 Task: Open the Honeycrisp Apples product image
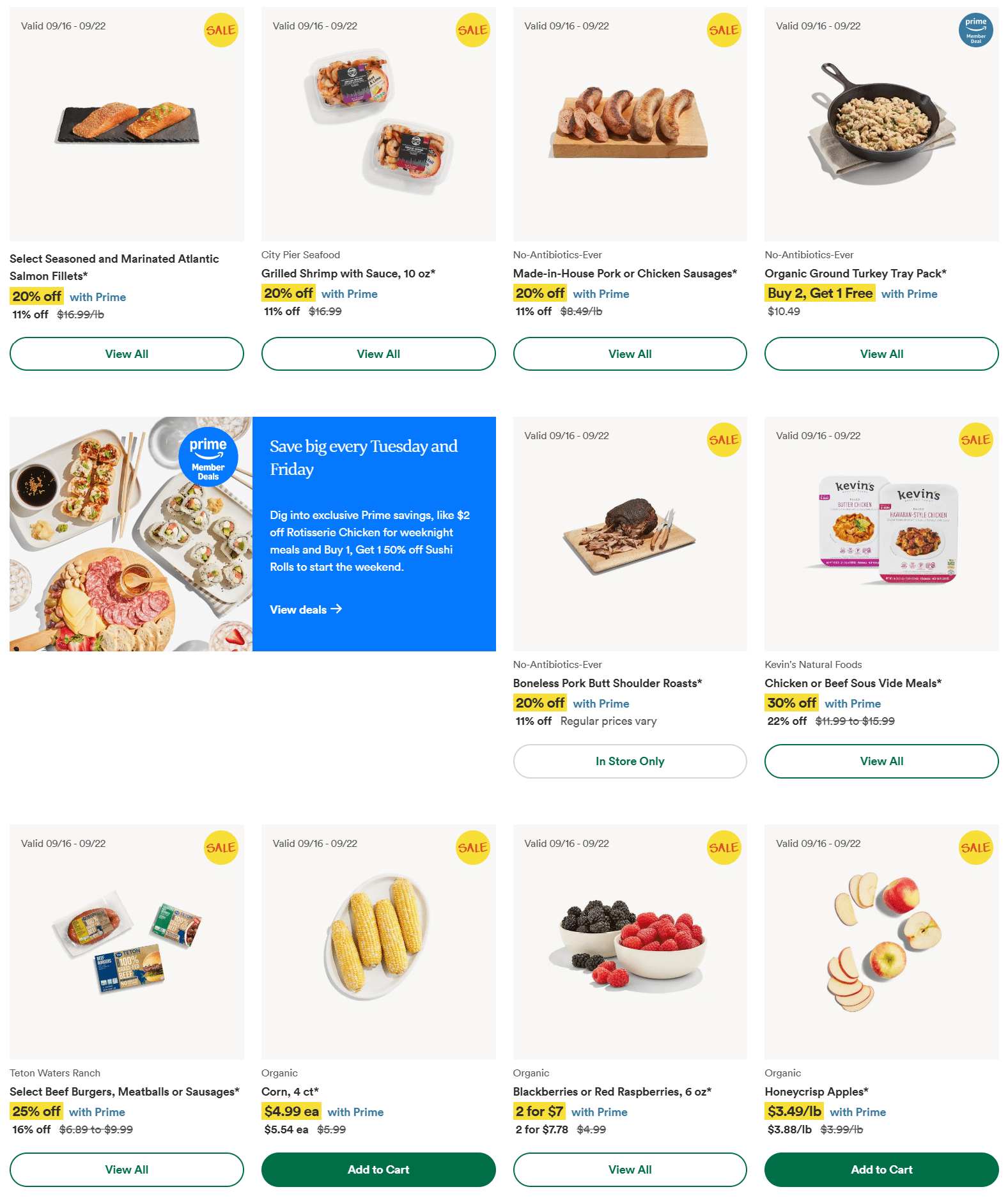tap(881, 942)
